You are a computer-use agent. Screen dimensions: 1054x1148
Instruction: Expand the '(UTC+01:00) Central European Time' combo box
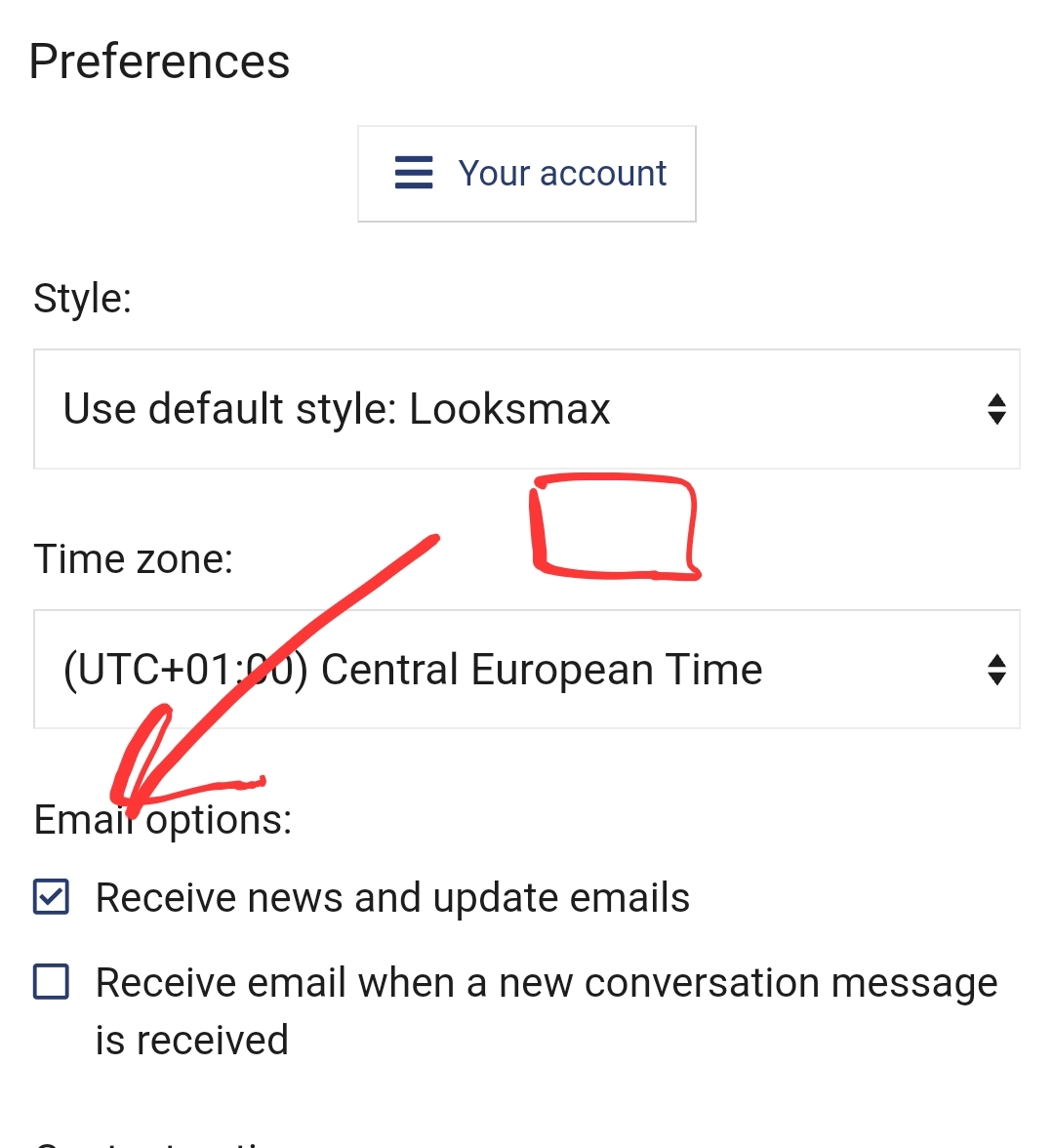[527, 669]
